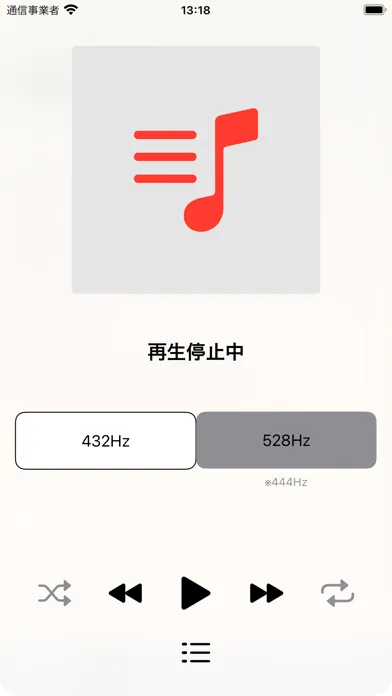Start playback with the play button
The image size is (392, 696).
pos(196,593)
